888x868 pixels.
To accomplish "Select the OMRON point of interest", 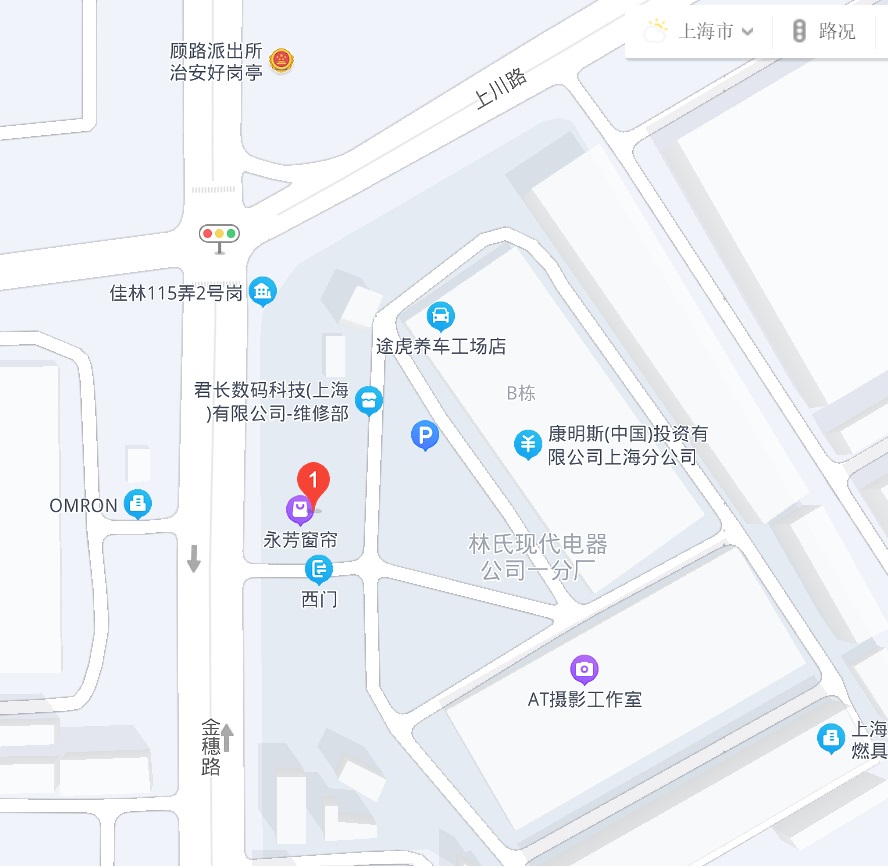I will tap(138, 505).
